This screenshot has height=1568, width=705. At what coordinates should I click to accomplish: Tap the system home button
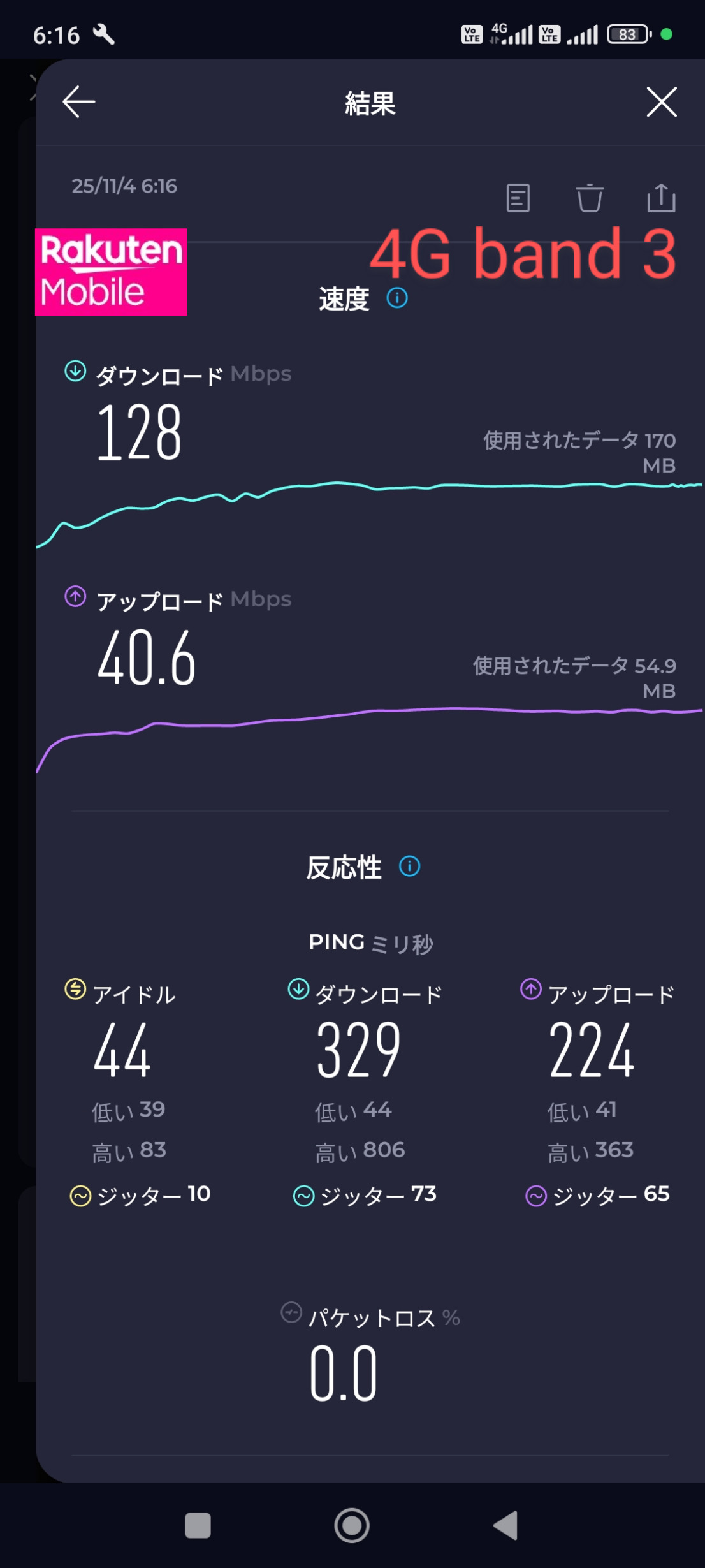coord(352,1525)
